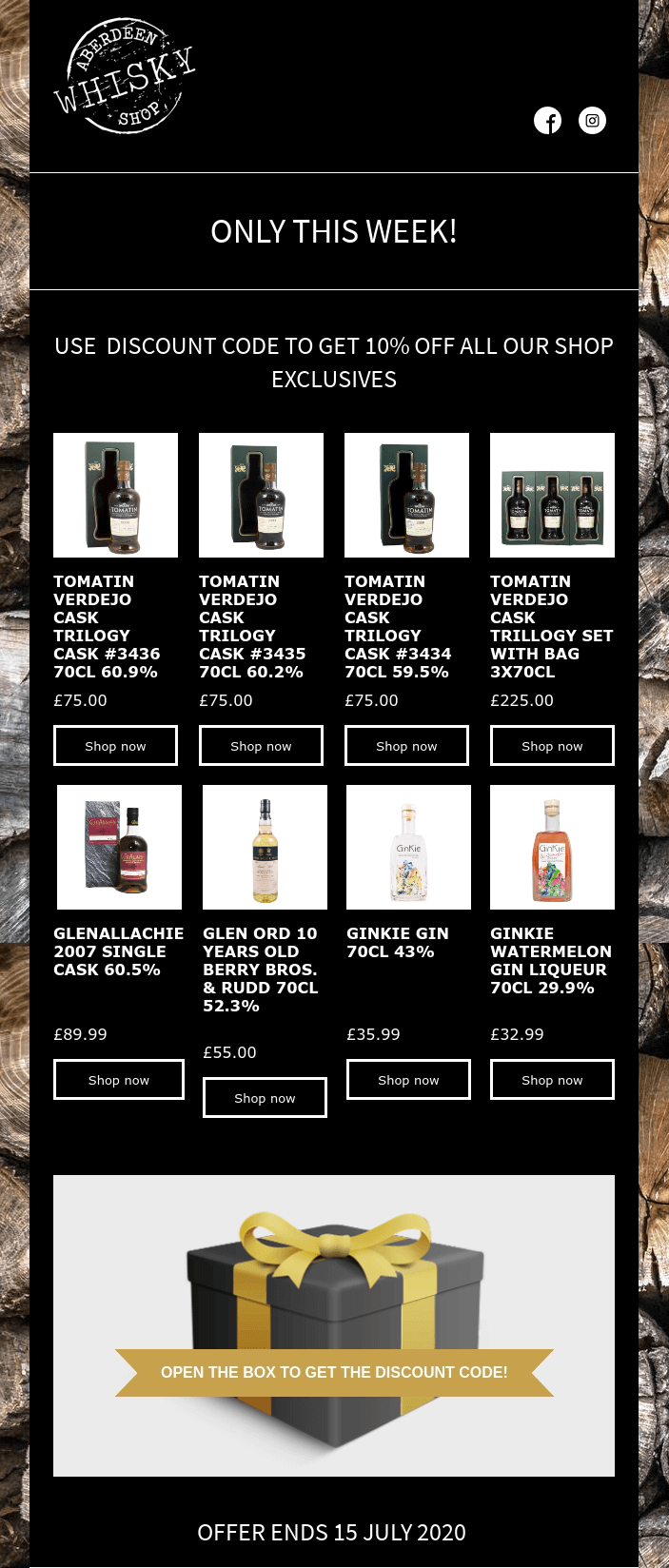Shop now for Ginkie Gin 70cl
The width and height of the screenshot is (669, 1568).
[408, 1080]
